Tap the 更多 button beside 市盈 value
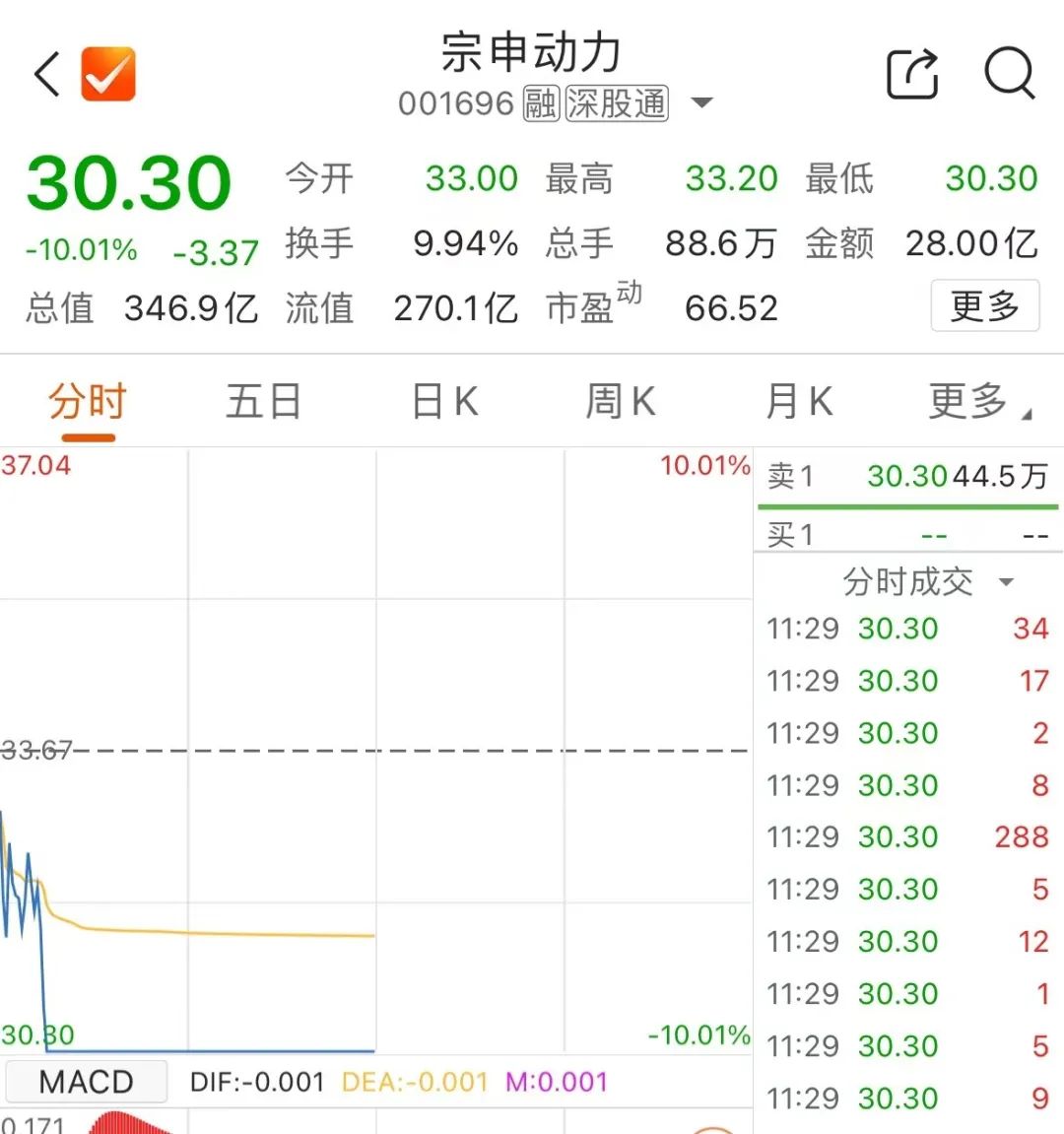 [984, 306]
